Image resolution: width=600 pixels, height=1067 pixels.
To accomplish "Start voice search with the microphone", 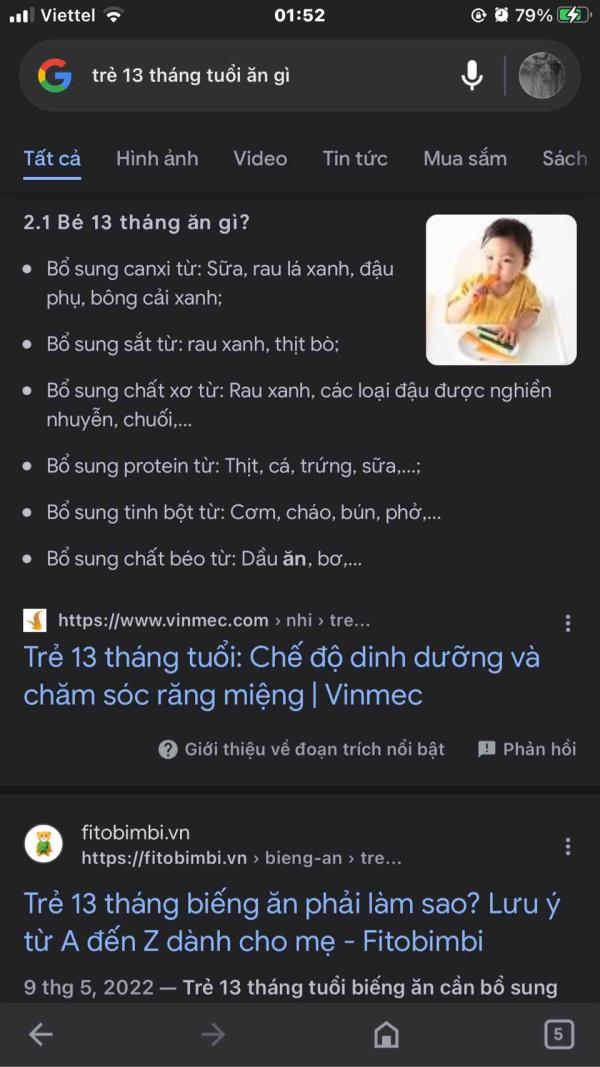I will pyautogui.click(x=472, y=76).
